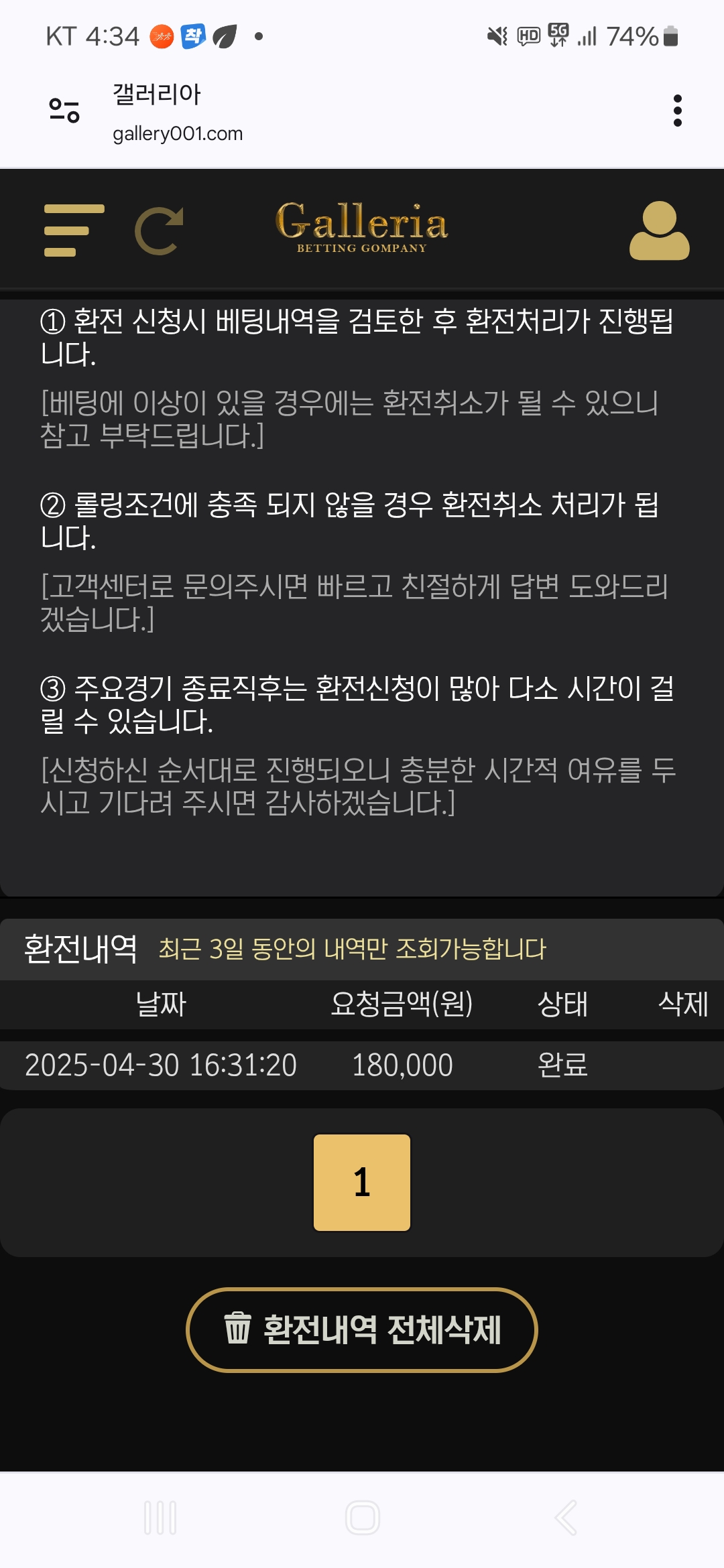Select page 1 in the pagination
The width and height of the screenshot is (724, 1568).
point(362,1182)
